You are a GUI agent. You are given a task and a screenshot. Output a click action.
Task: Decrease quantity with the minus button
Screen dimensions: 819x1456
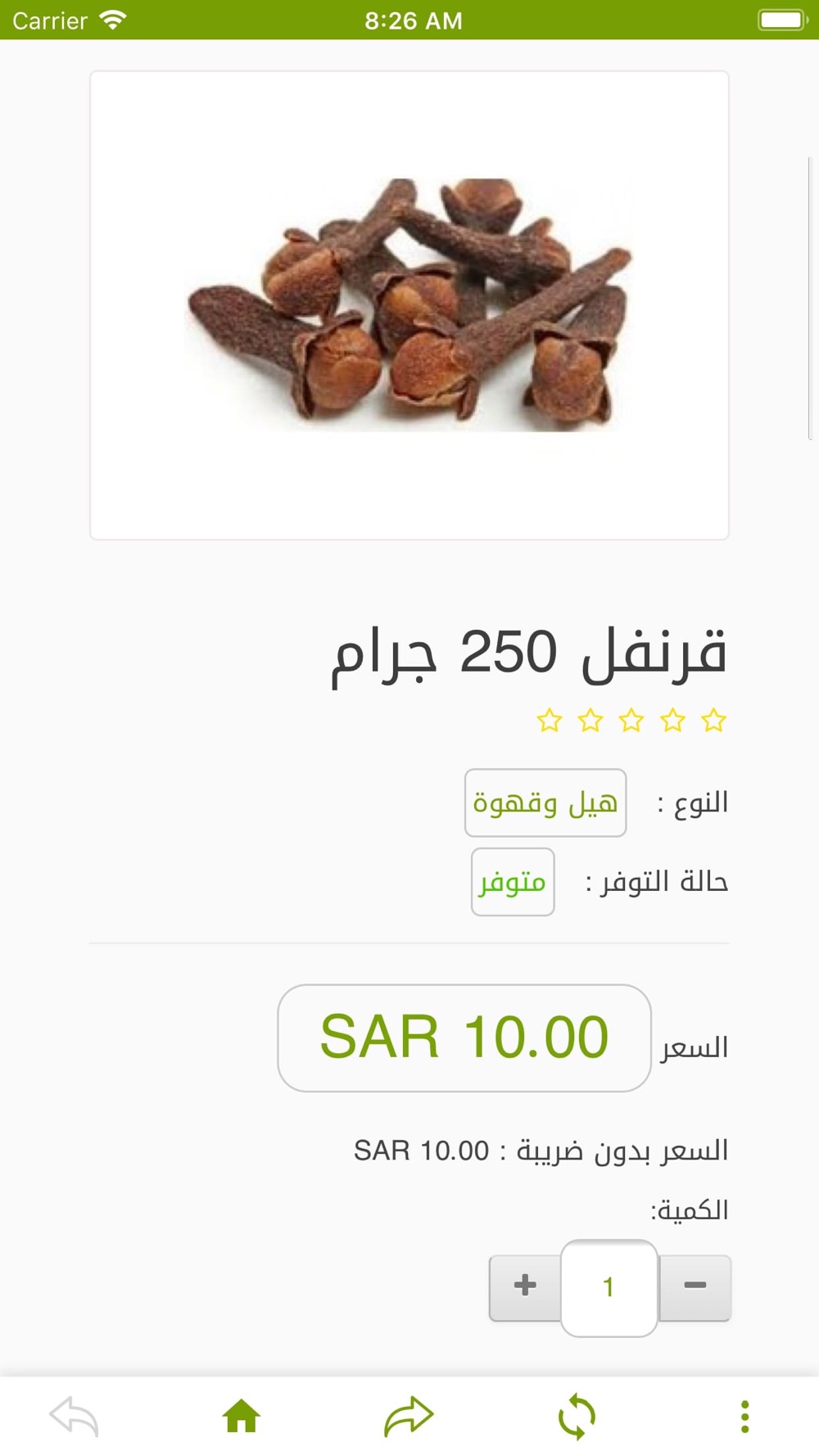click(x=695, y=1287)
